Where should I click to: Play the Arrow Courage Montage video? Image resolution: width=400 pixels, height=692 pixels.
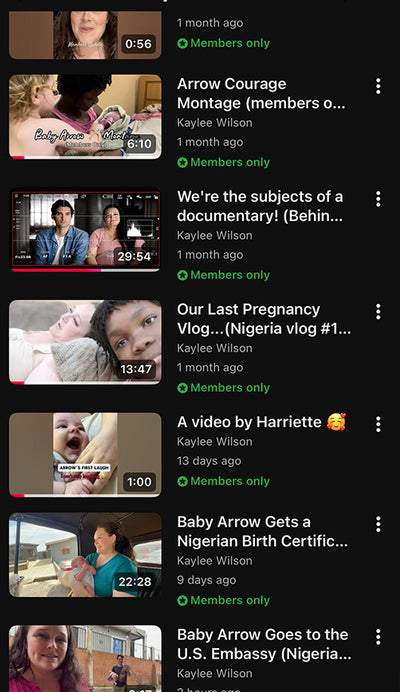[85, 117]
